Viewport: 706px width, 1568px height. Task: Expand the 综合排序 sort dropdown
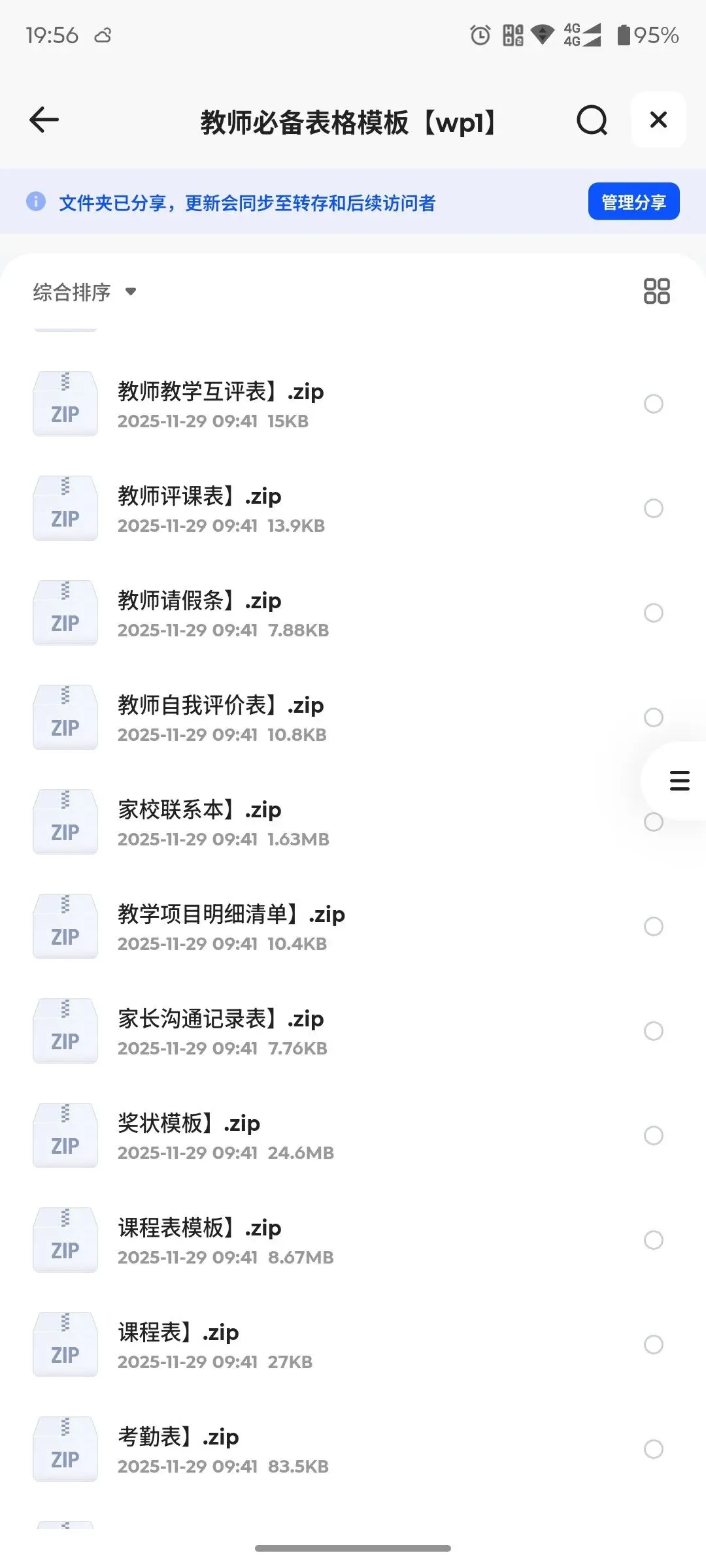tap(85, 292)
